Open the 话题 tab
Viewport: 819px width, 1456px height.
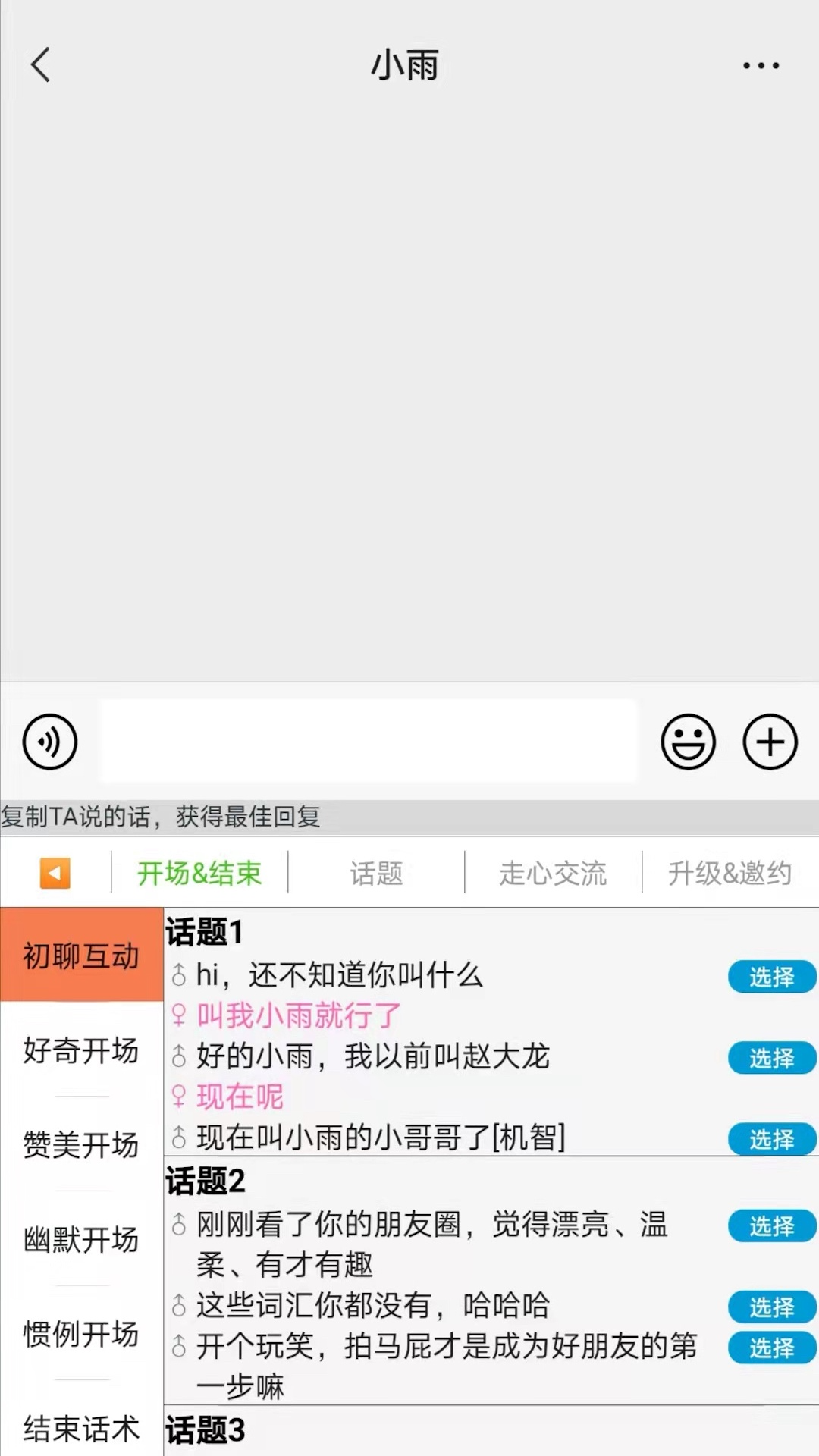point(375,873)
